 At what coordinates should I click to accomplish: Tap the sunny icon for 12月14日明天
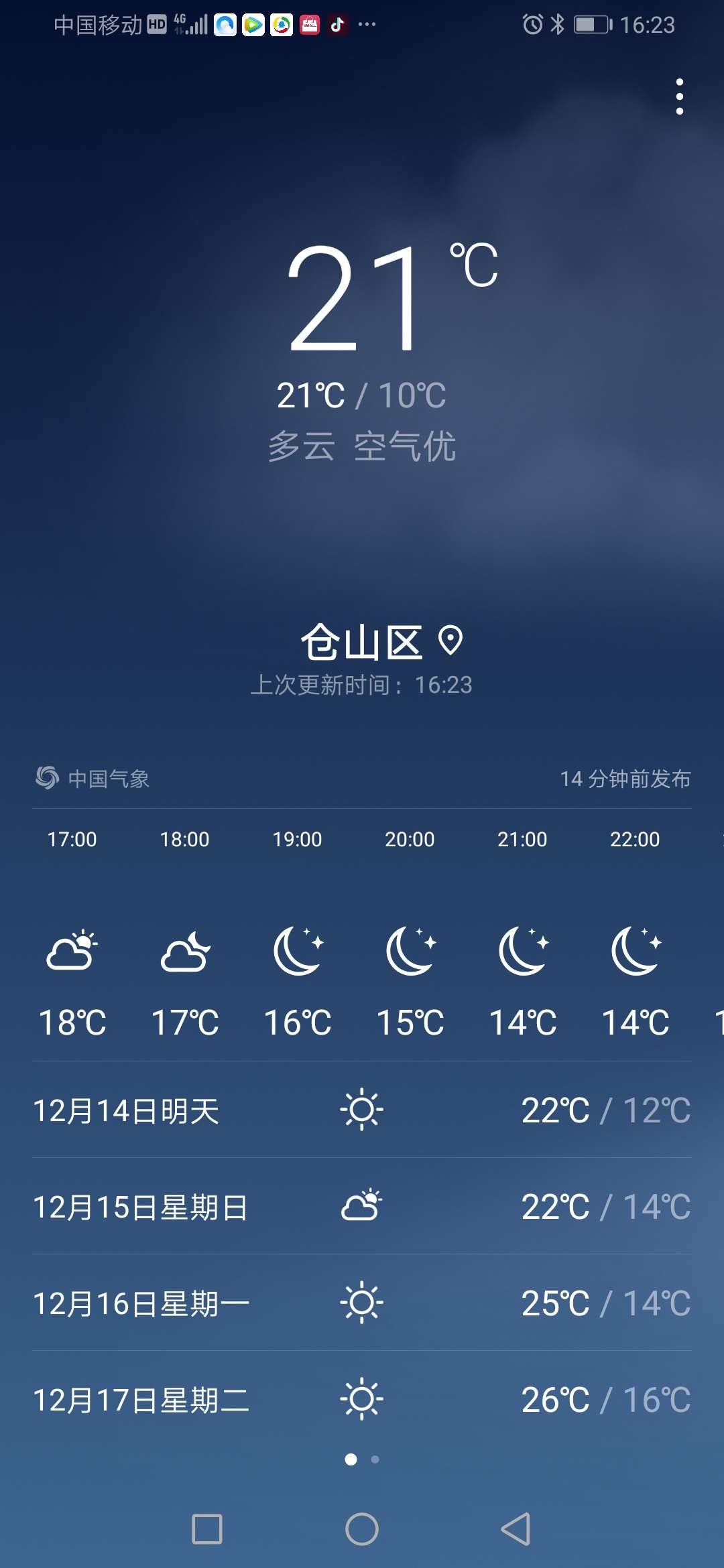(x=361, y=1110)
